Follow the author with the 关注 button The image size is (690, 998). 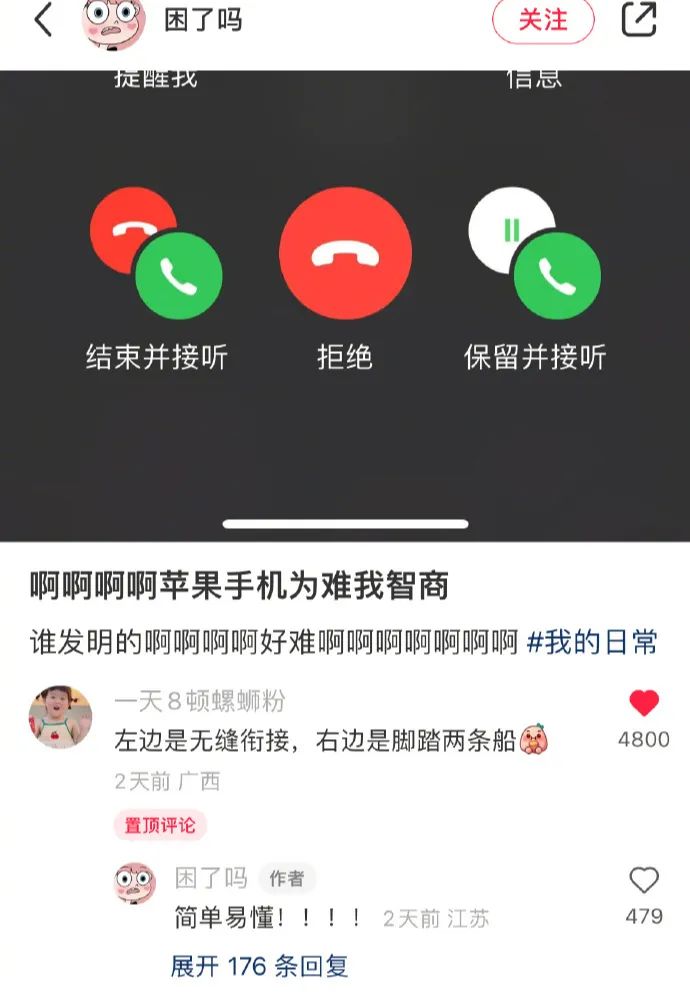tap(543, 20)
